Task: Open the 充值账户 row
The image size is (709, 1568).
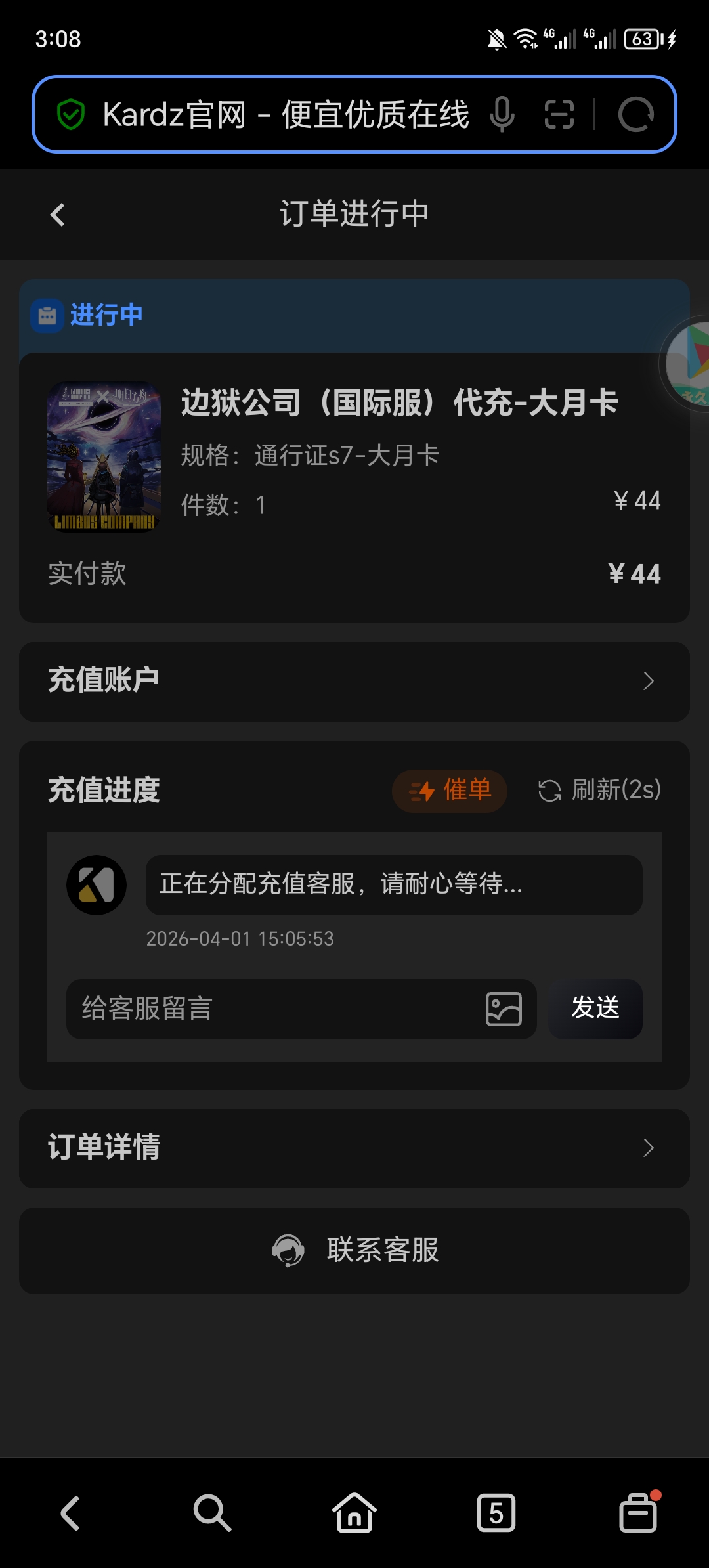Action: coord(354,682)
